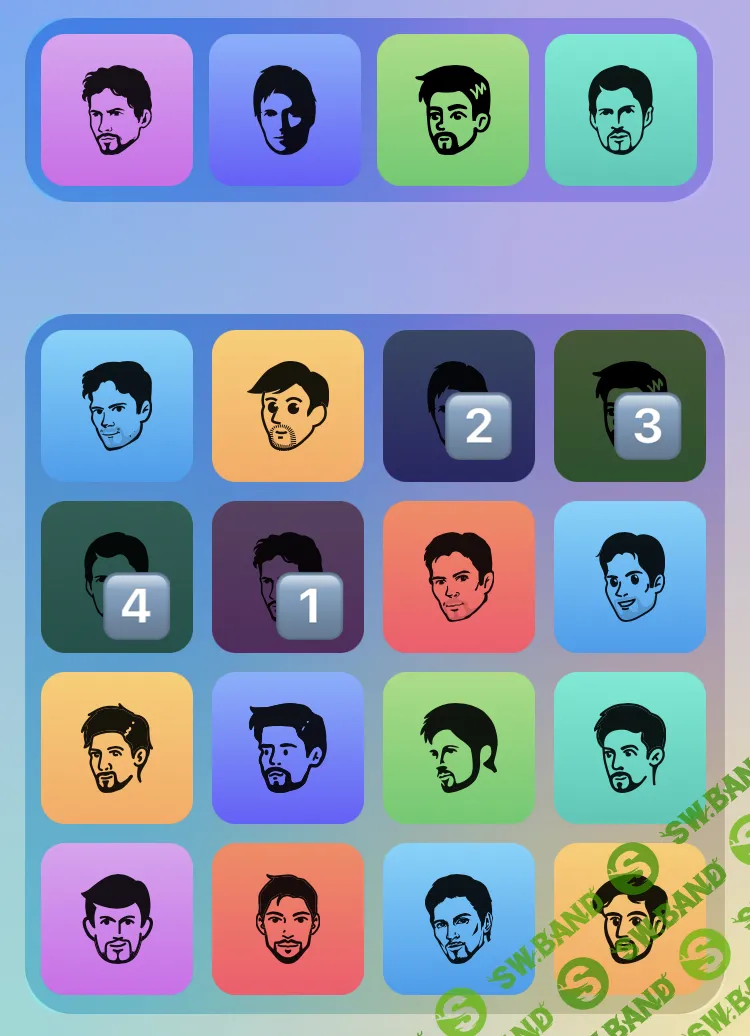Tap the pink-purple grid tile with goatee face

coord(117,919)
